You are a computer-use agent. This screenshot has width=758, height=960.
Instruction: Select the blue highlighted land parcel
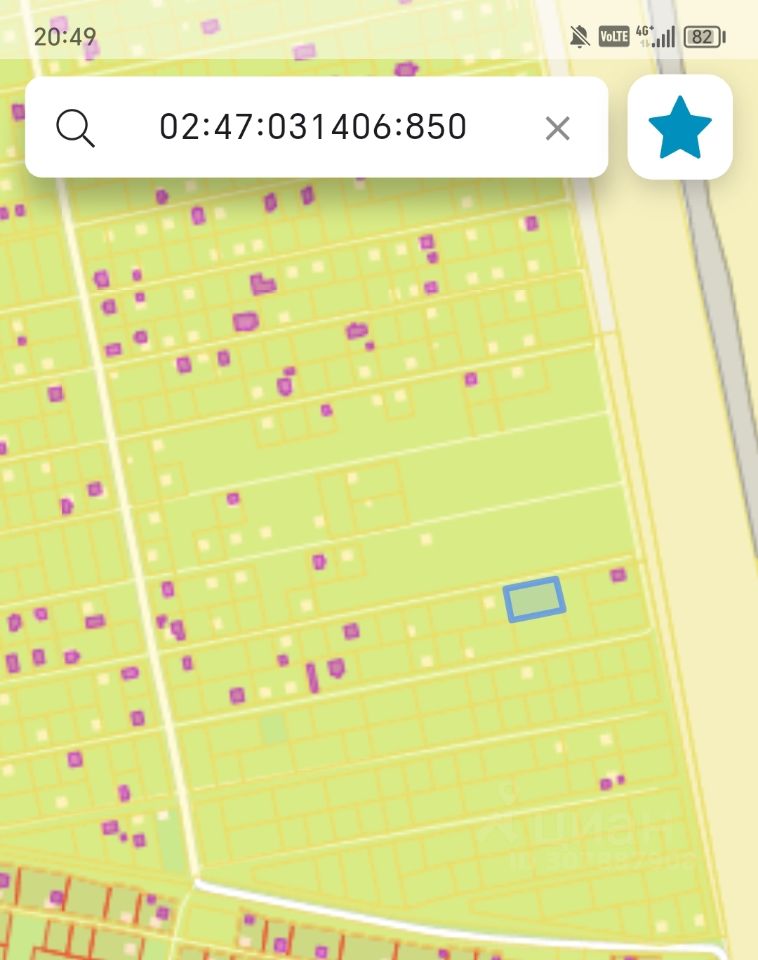click(x=534, y=600)
